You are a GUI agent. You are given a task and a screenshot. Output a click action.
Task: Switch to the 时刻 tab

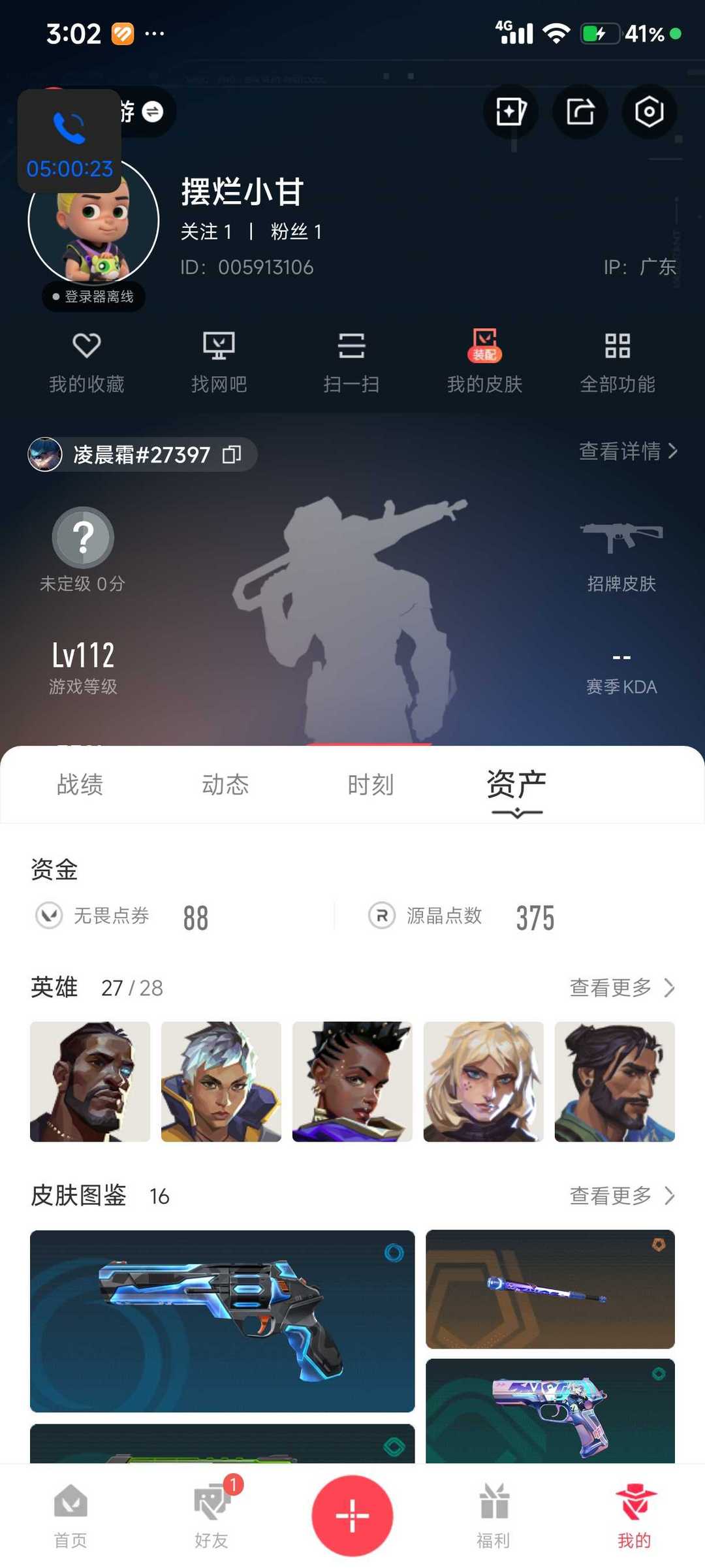pos(371,784)
